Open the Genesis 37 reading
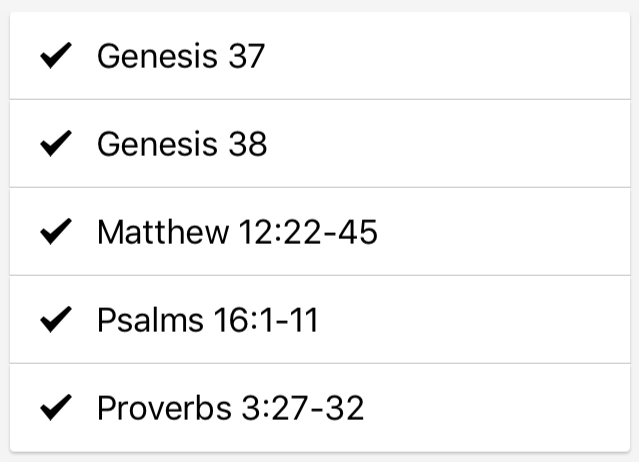Viewport: 639px width, 462px height. click(x=181, y=56)
